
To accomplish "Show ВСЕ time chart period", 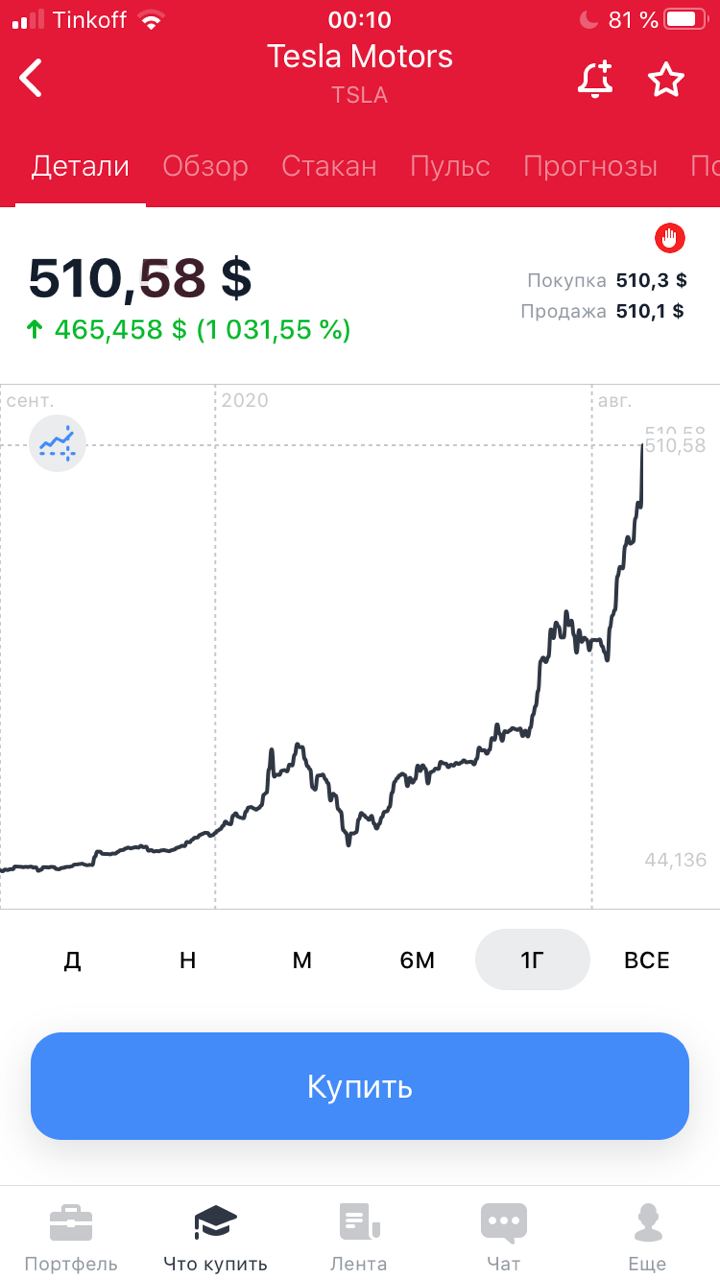I will (x=647, y=960).
